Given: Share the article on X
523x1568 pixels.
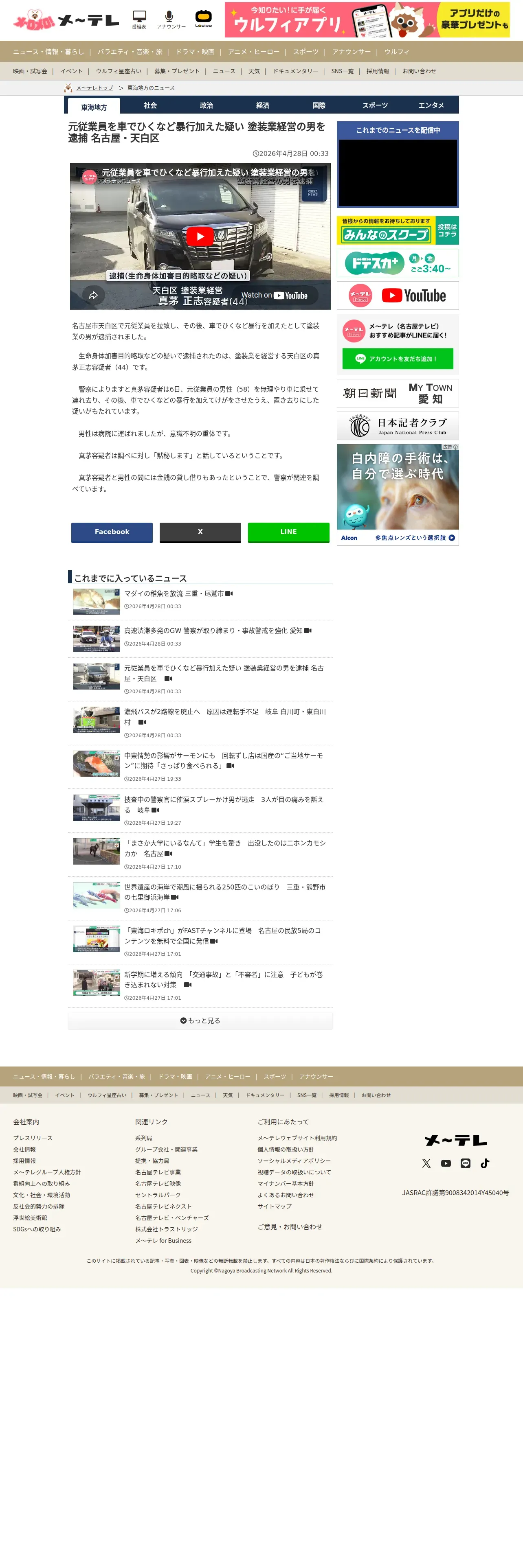Looking at the screenshot, I should (x=200, y=532).
